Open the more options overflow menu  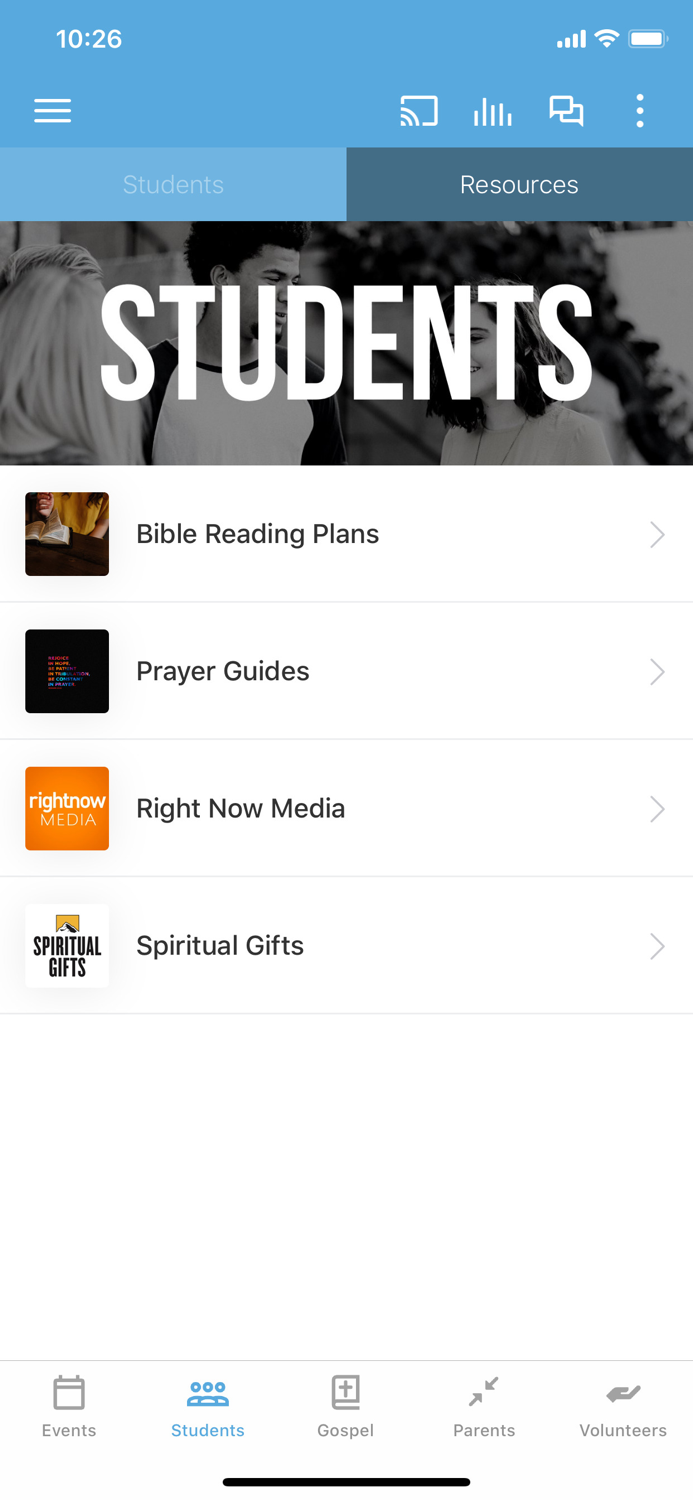[640, 111]
